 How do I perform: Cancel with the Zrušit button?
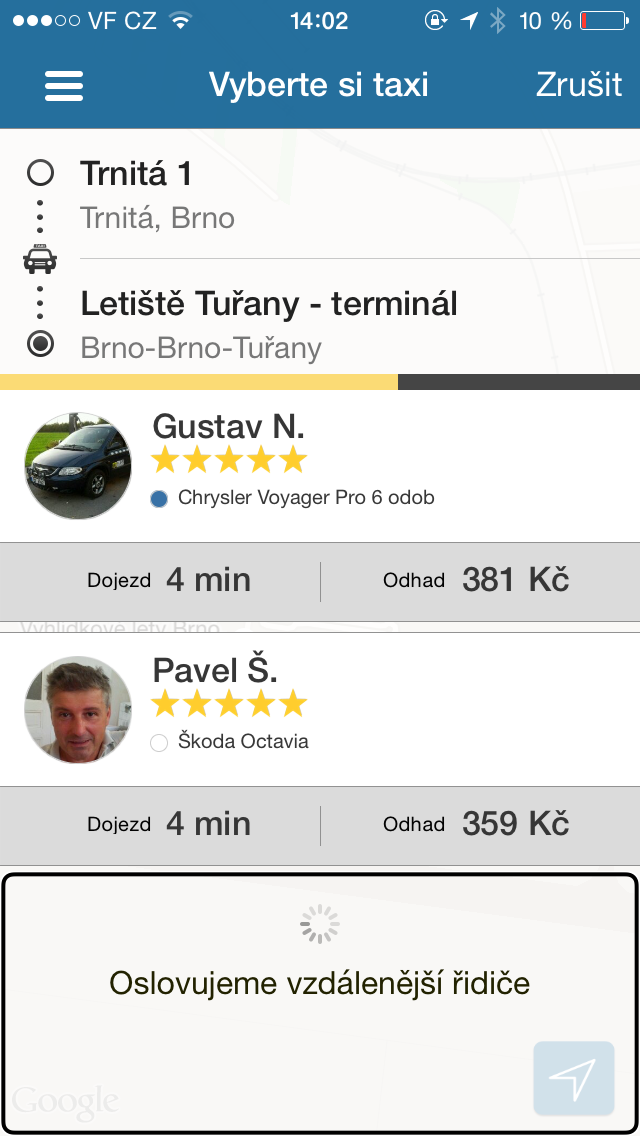pyautogui.click(x=579, y=84)
